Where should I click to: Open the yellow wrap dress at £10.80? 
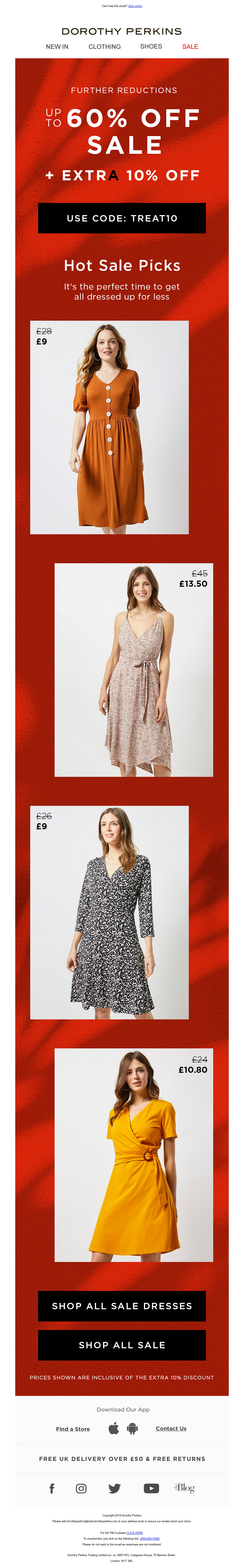[x=134, y=1154]
